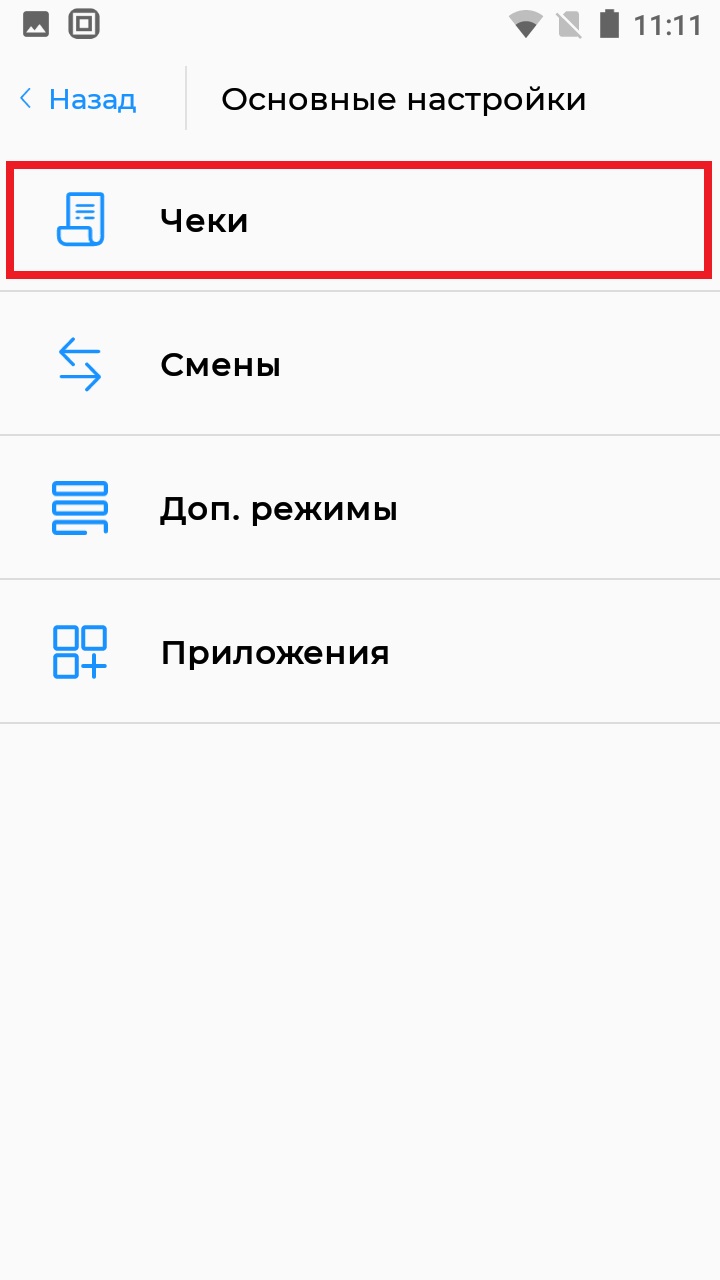Image resolution: width=720 pixels, height=1280 pixels.
Task: Click the blue receipt icon next to Чеки
Action: click(80, 218)
